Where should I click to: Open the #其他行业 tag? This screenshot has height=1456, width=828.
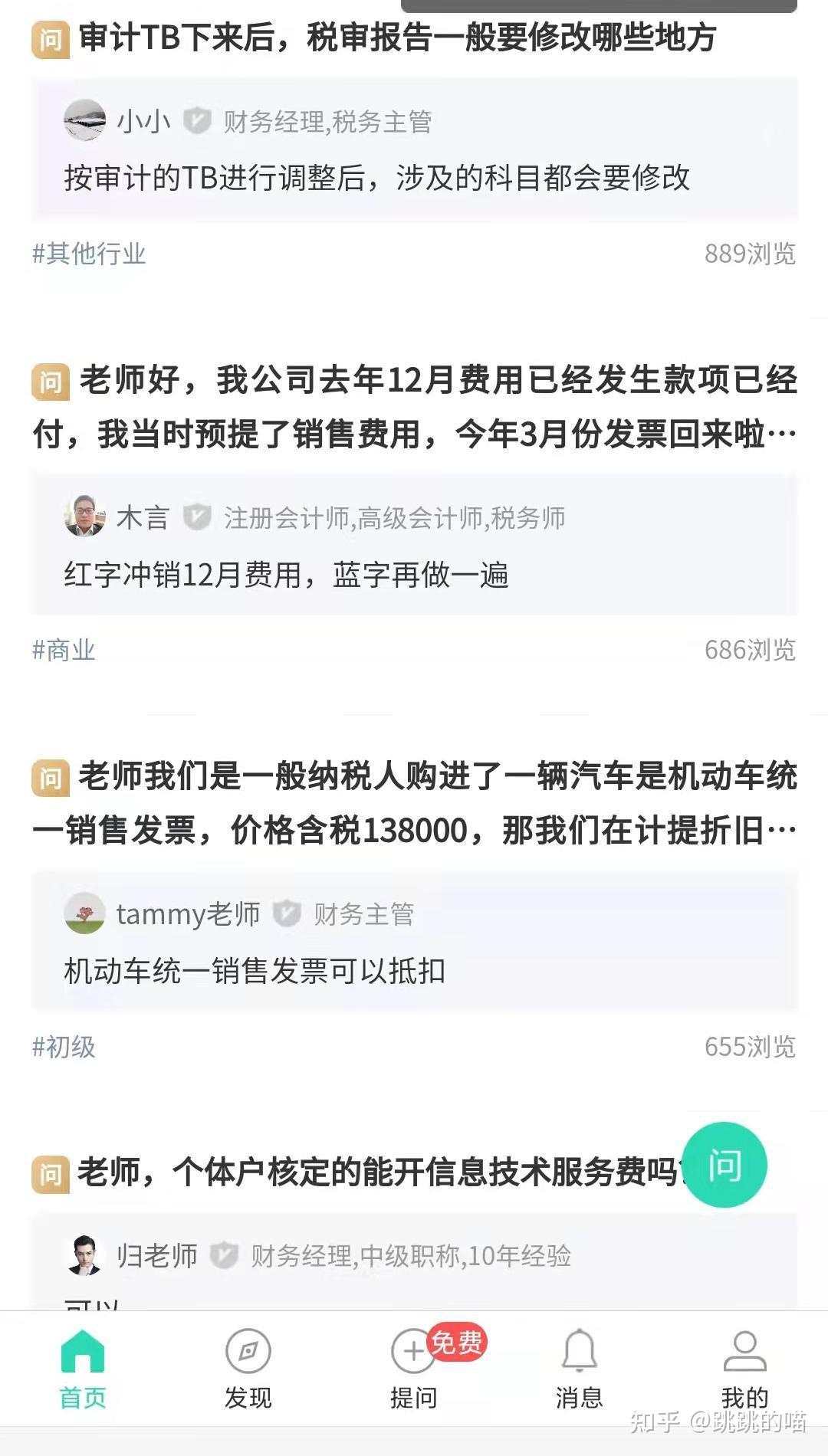pos(89,254)
